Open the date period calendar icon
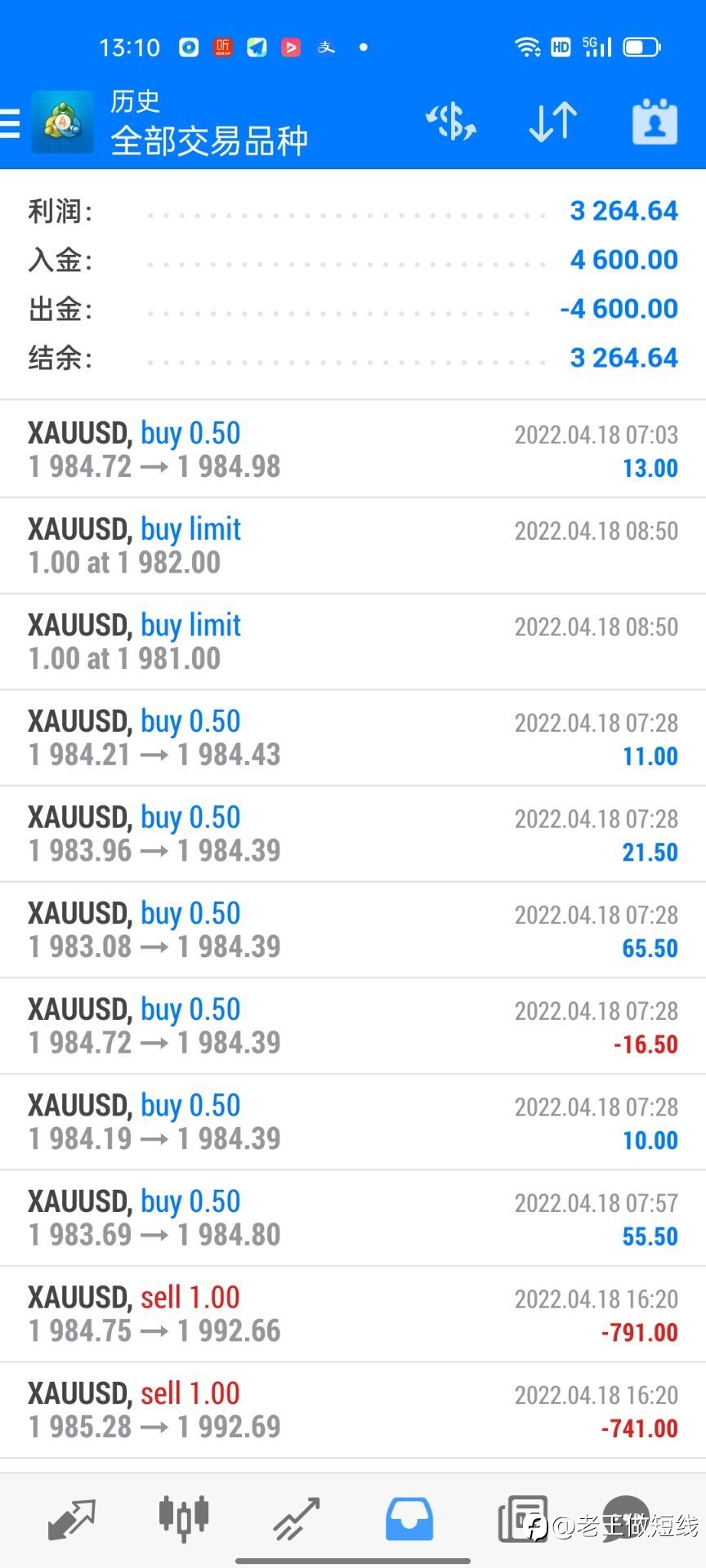Screen dimensions: 706x1568 point(655,122)
